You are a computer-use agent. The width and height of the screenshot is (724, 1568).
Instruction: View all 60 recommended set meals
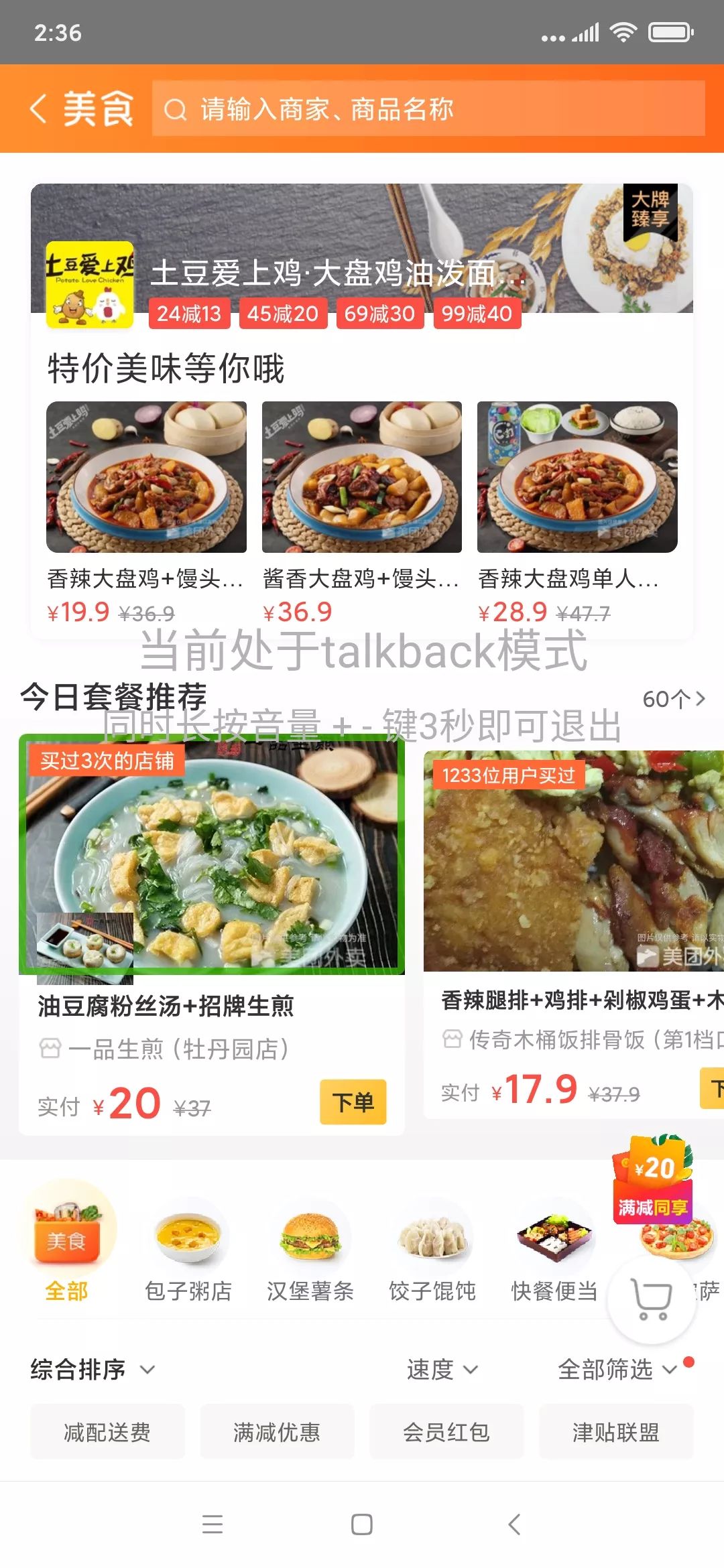(673, 699)
